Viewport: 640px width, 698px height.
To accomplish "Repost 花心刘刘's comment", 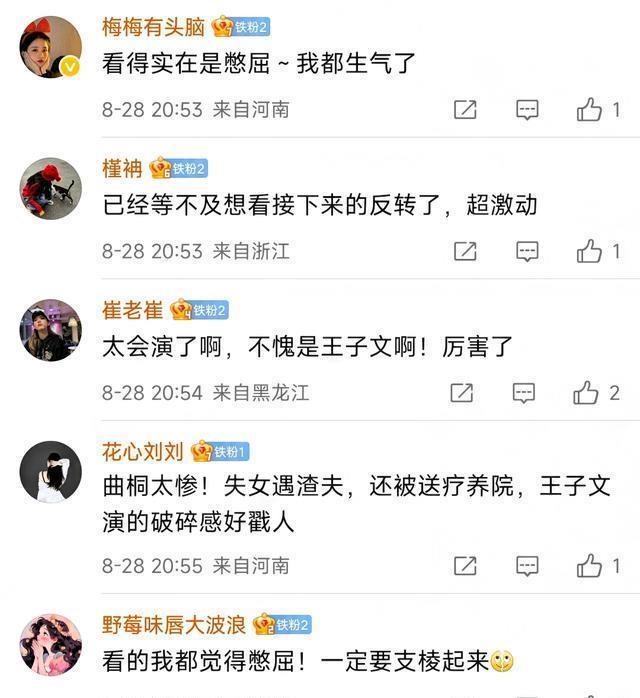I will (465, 566).
